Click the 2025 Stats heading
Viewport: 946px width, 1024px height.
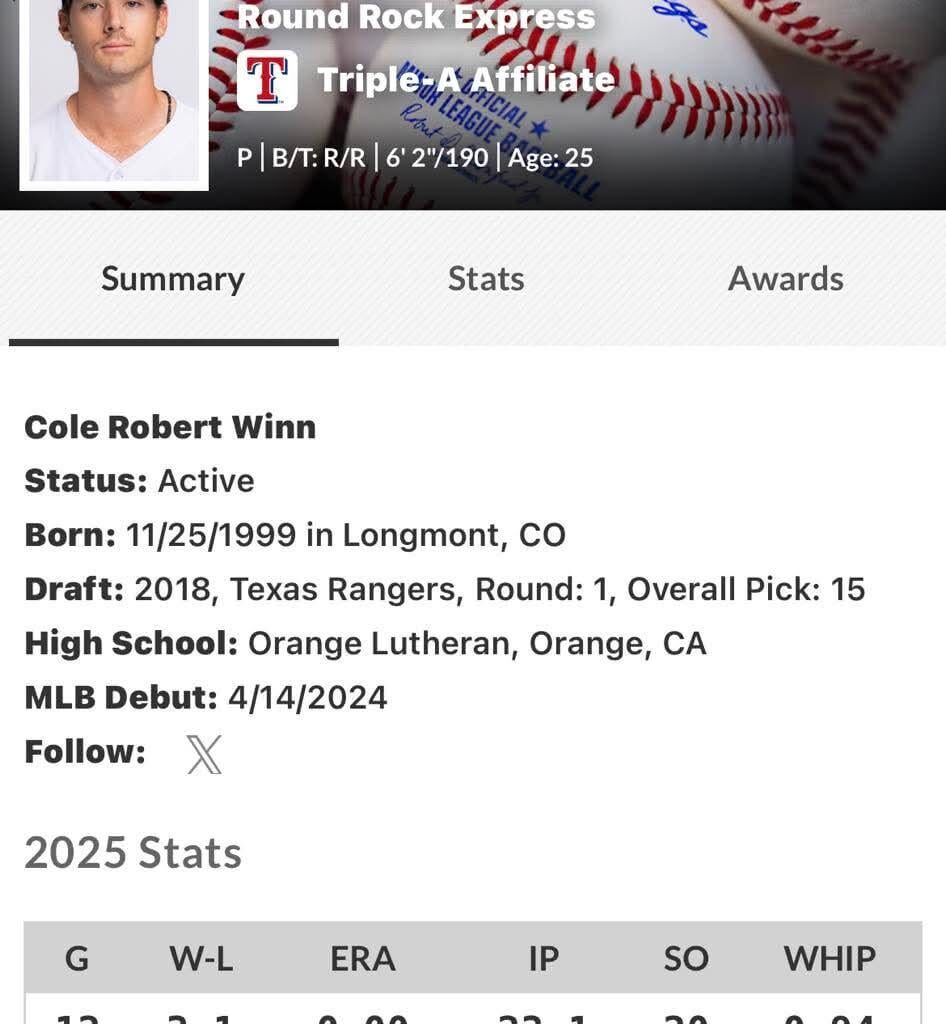[133, 854]
